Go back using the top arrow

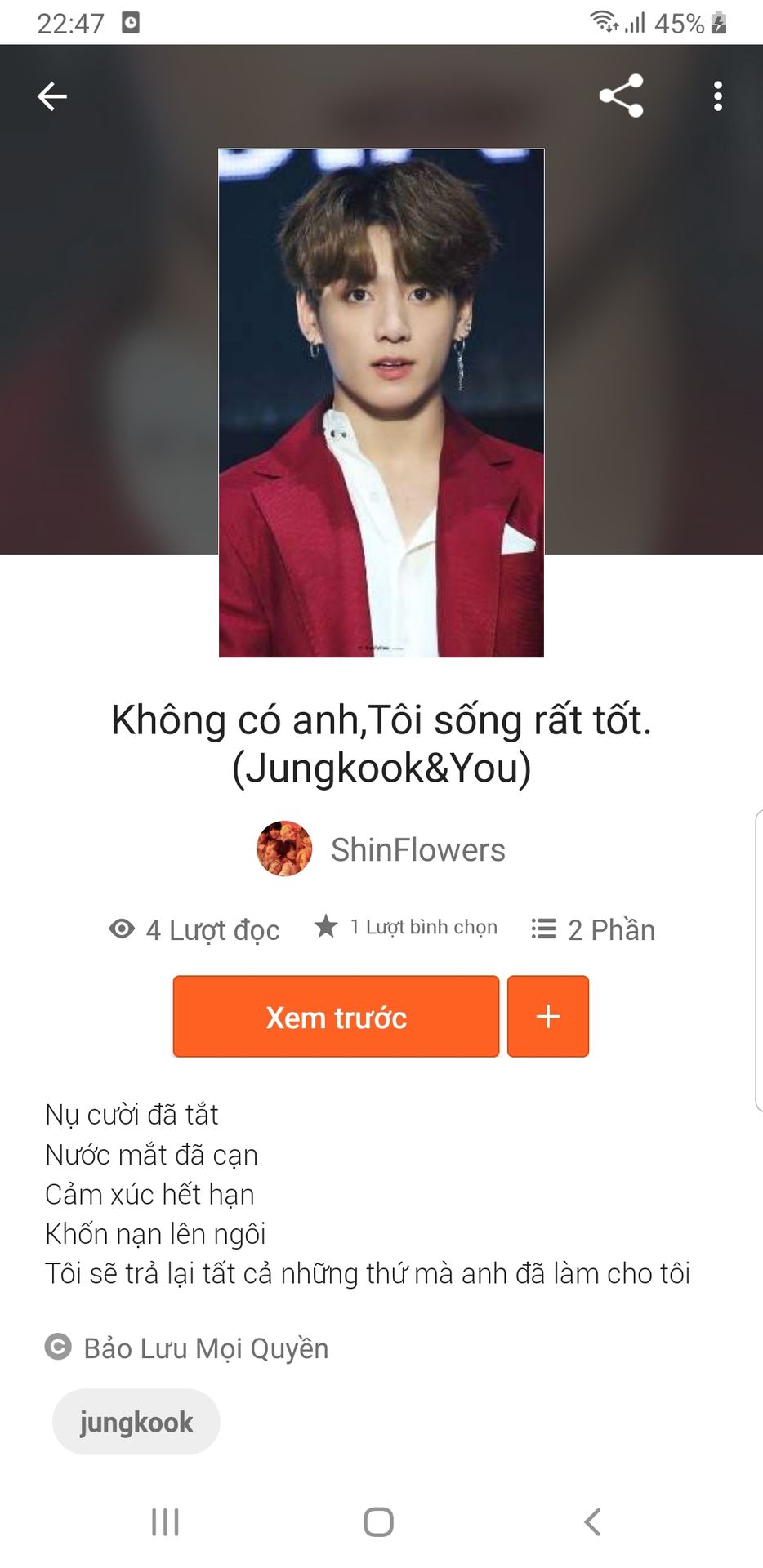click(52, 96)
